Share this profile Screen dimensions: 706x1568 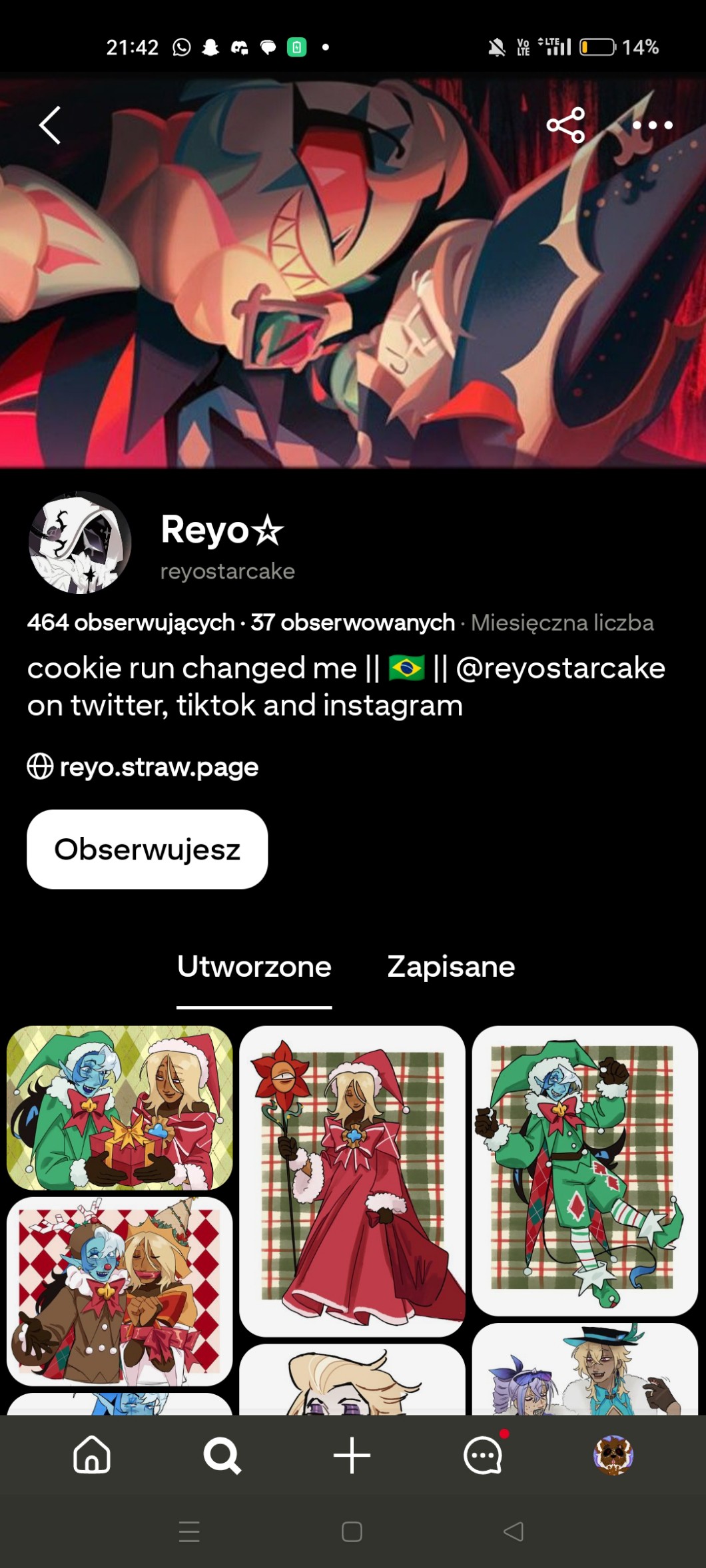click(565, 125)
